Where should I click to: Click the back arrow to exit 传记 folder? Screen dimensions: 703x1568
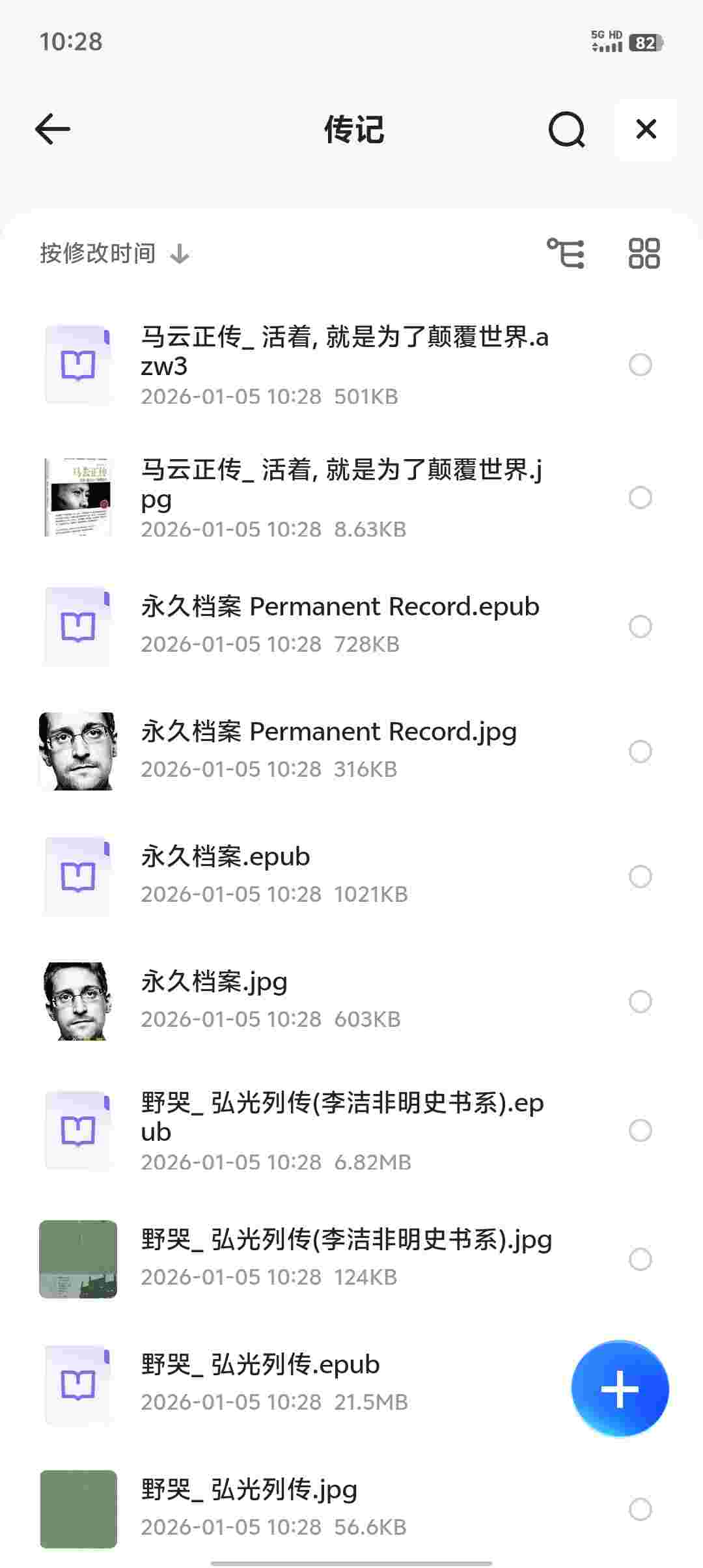tap(52, 128)
